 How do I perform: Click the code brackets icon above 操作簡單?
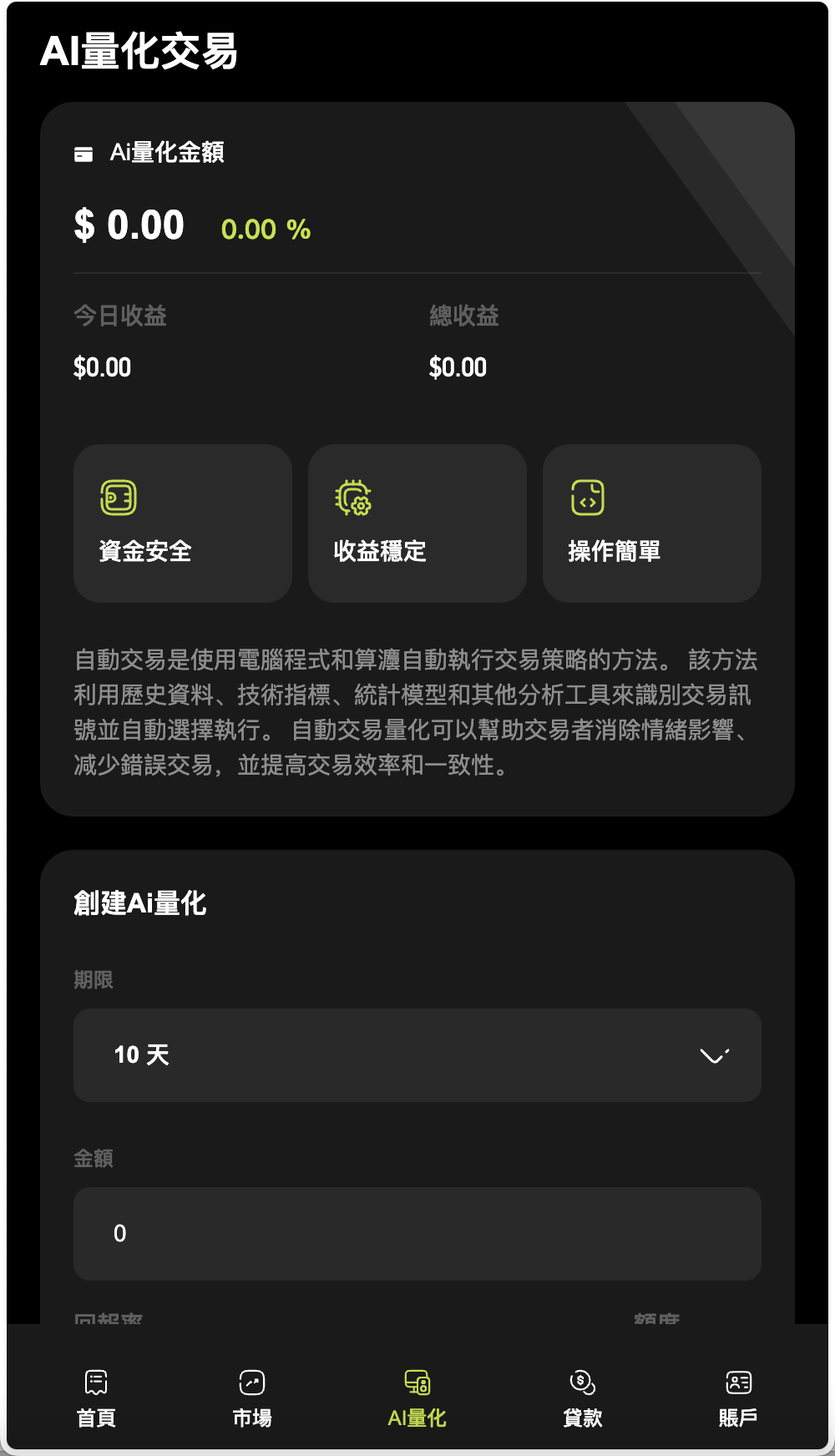click(588, 498)
